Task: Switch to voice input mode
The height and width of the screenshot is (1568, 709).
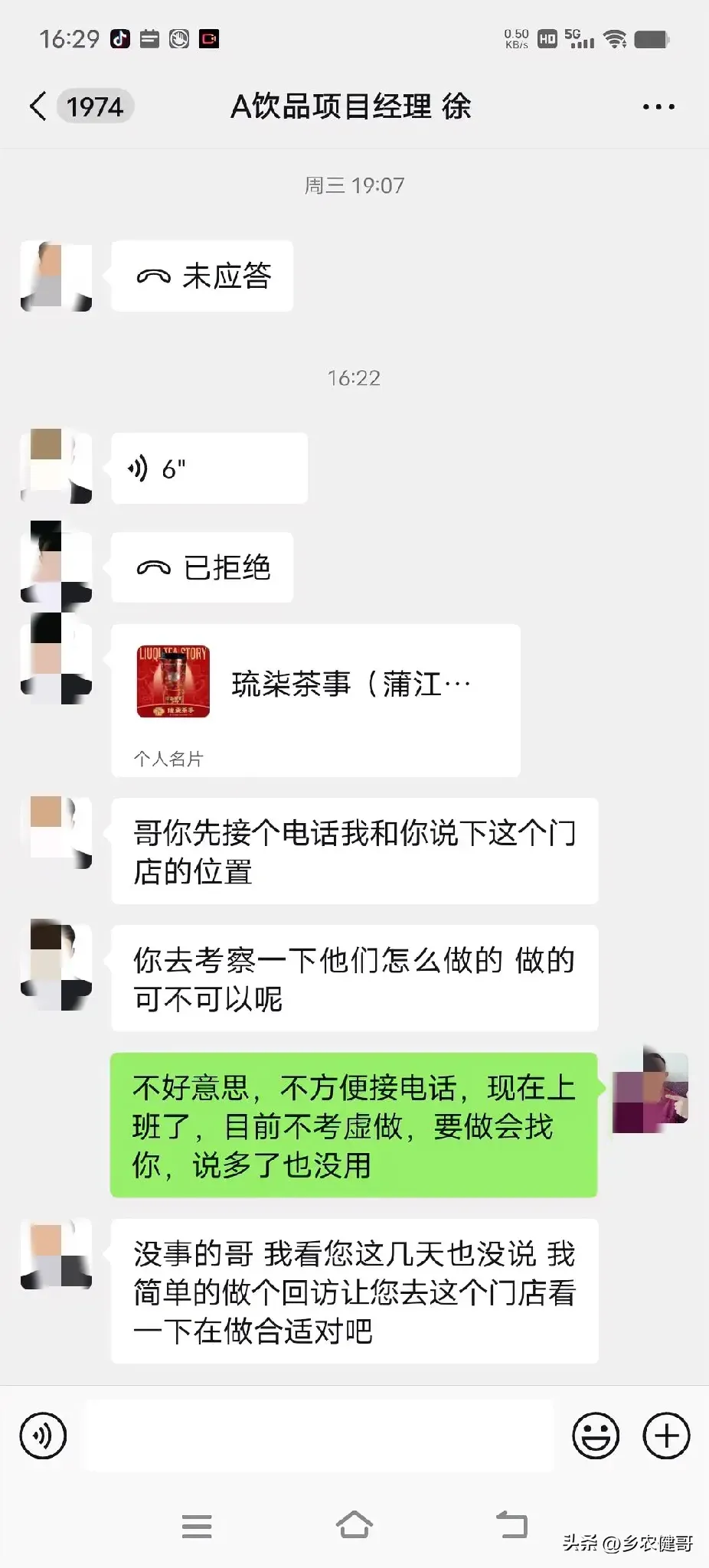Action: click(44, 1436)
